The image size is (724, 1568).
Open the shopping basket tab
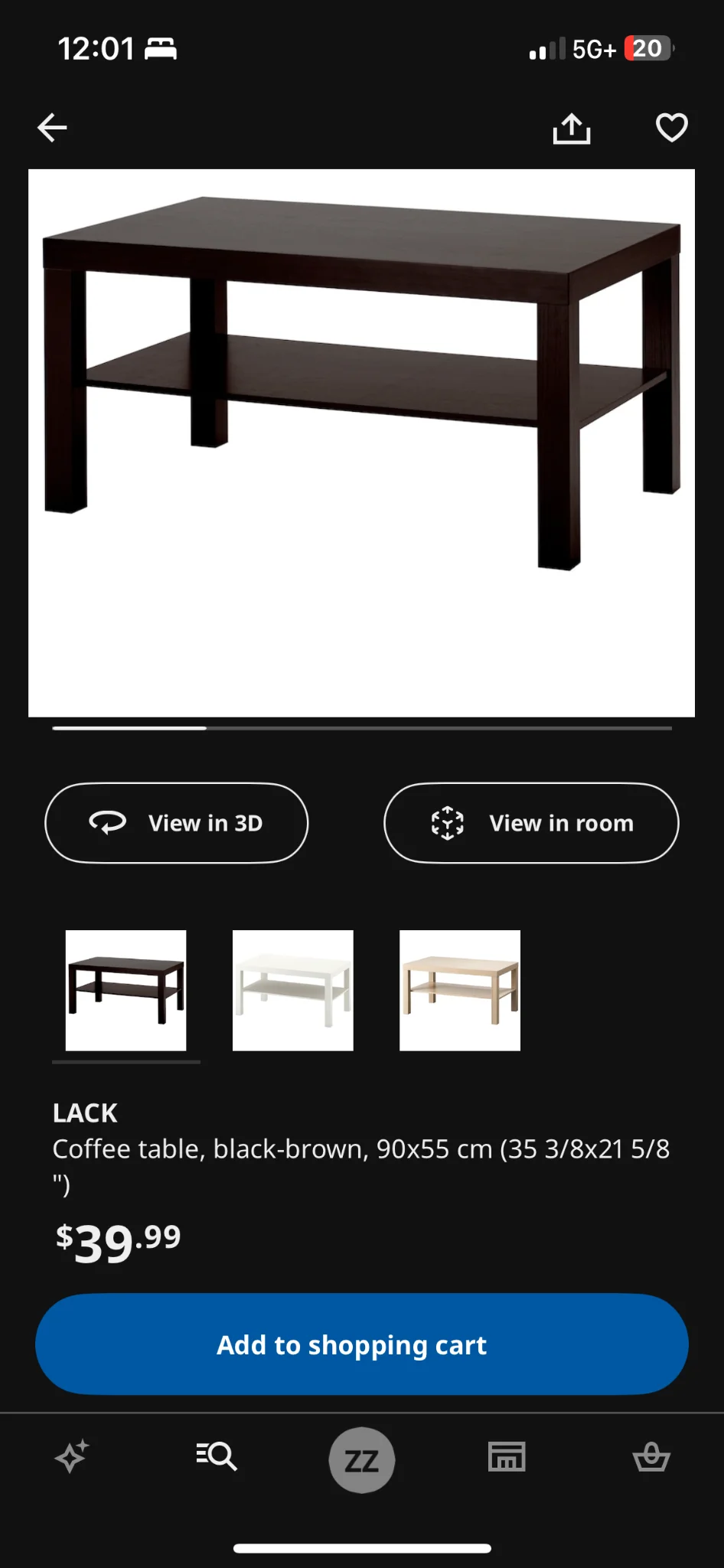pos(651,1456)
